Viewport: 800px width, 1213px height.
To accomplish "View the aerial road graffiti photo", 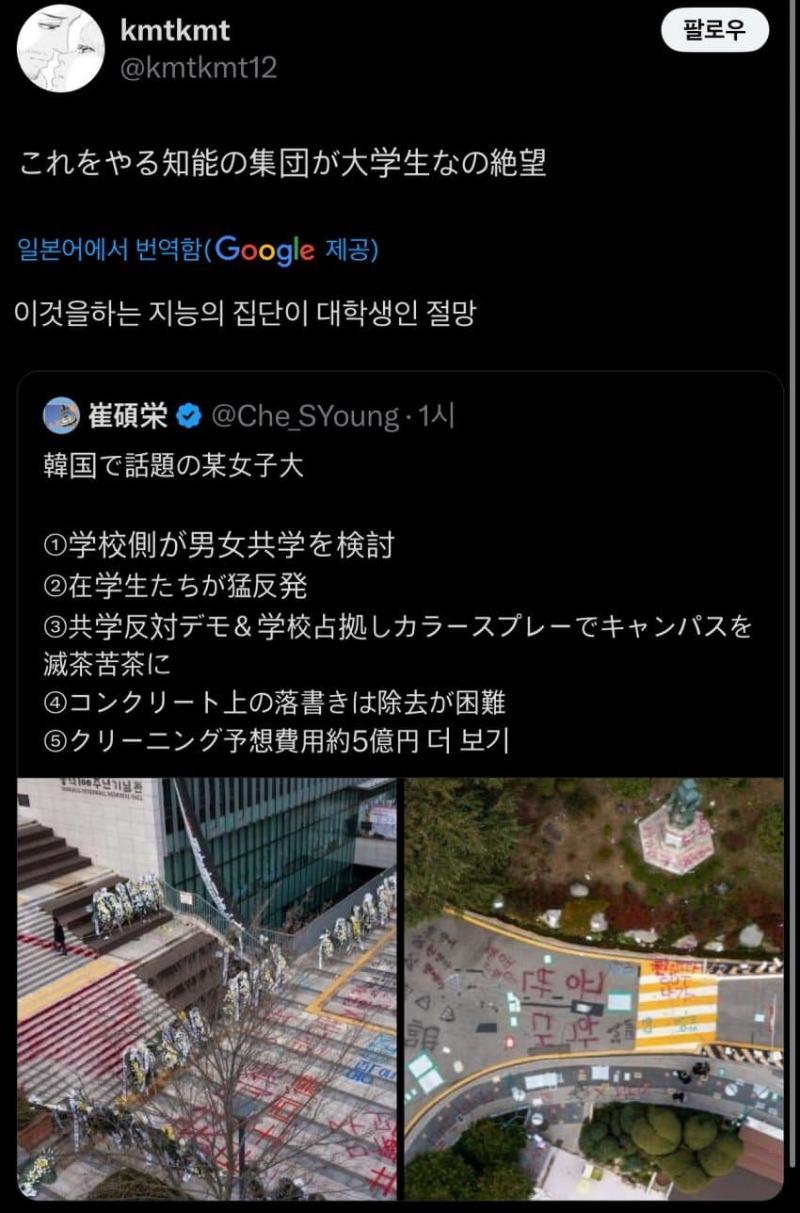I will [594, 987].
